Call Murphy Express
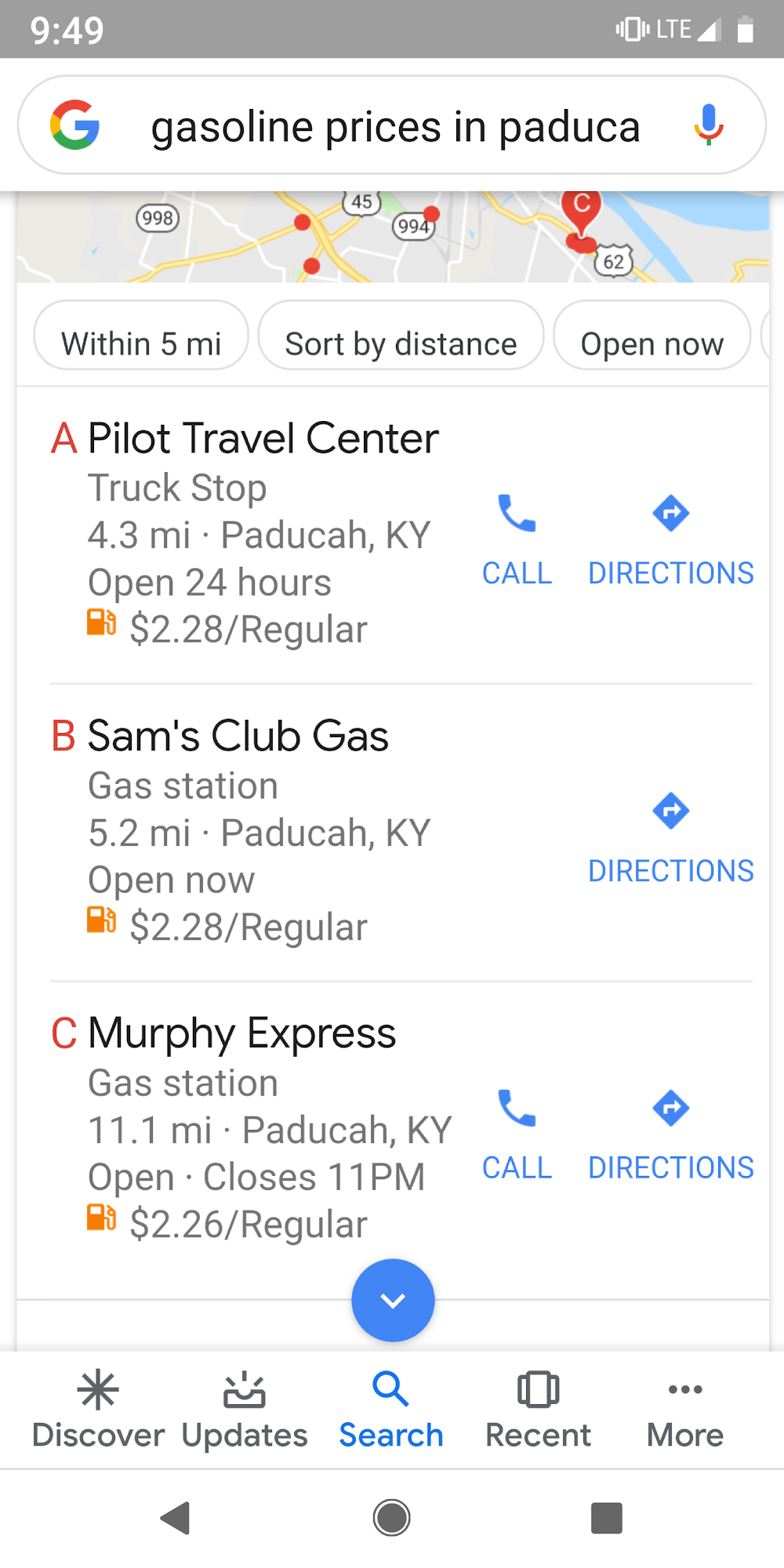 (517, 1133)
